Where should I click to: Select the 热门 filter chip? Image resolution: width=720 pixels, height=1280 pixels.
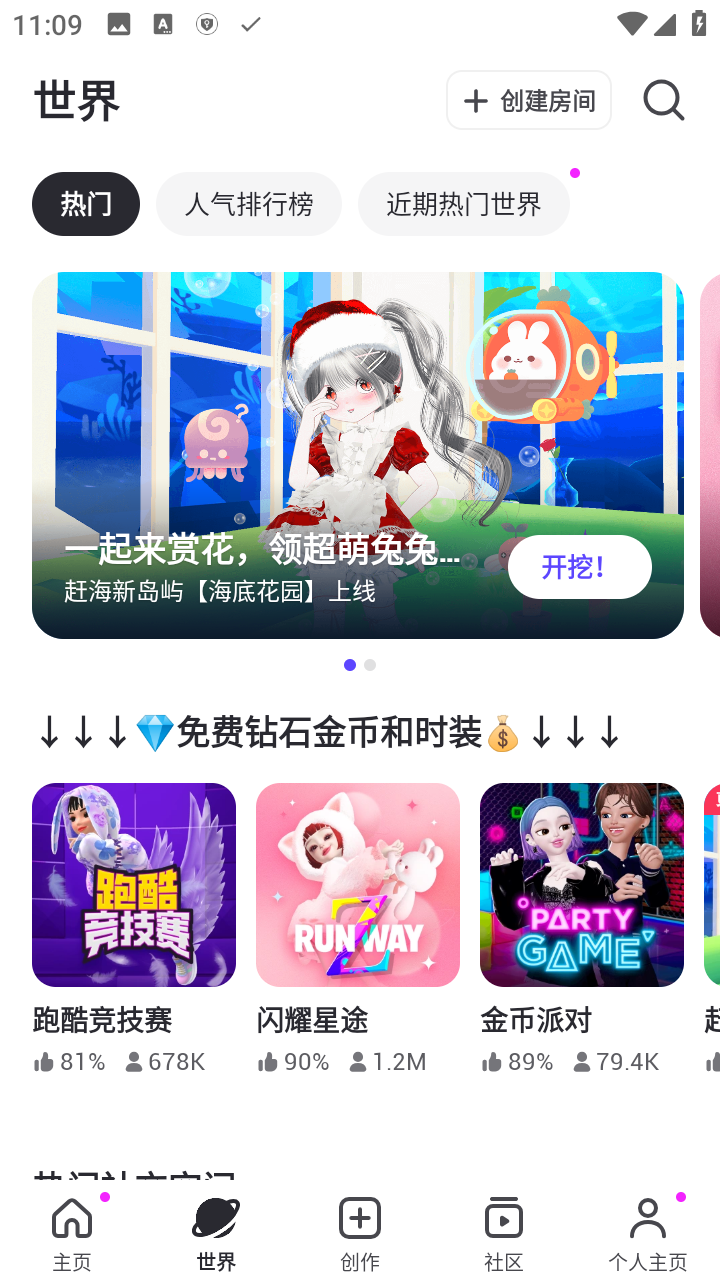(86, 203)
